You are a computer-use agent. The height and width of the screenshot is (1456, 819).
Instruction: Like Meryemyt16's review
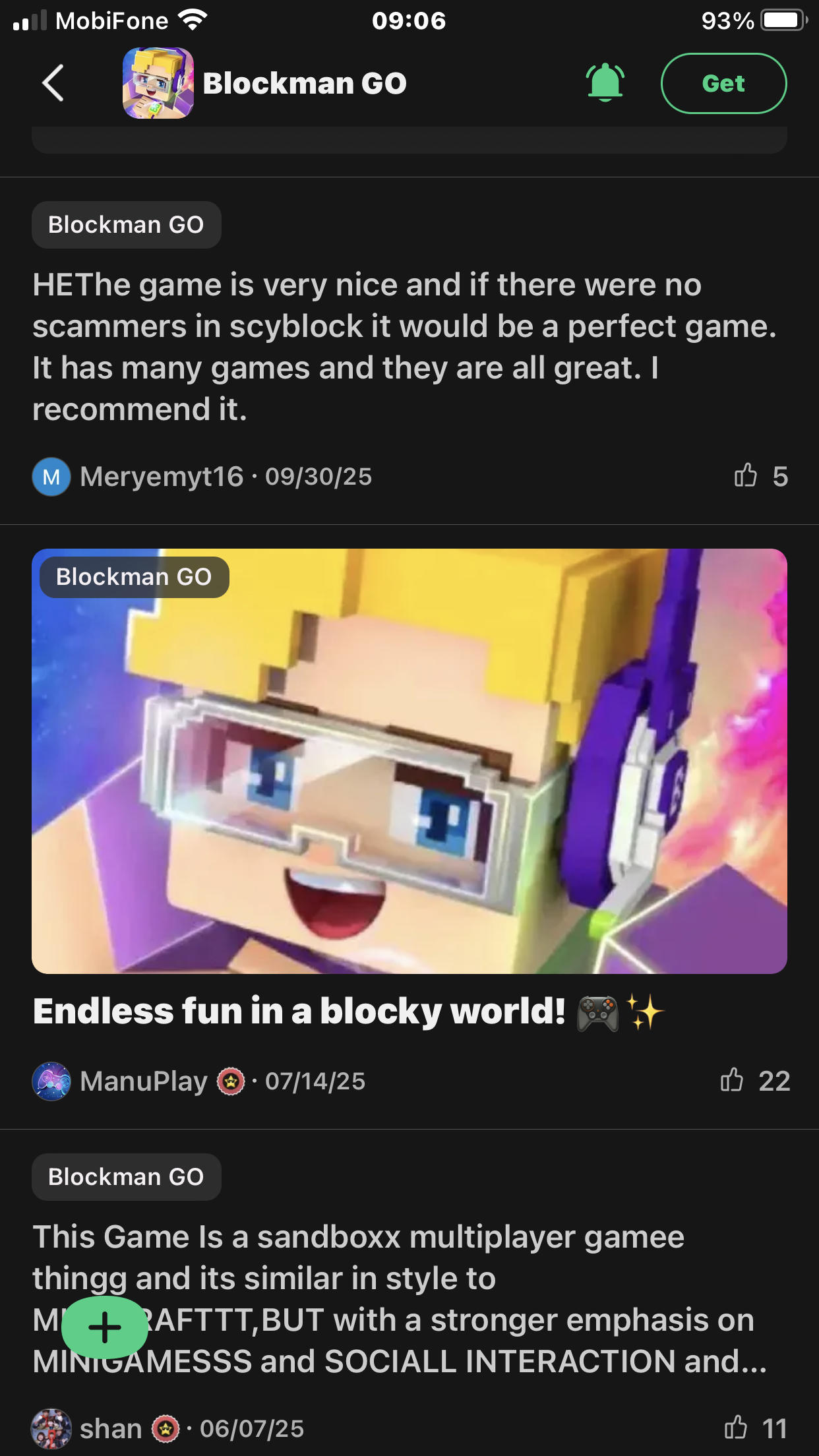[x=746, y=475]
